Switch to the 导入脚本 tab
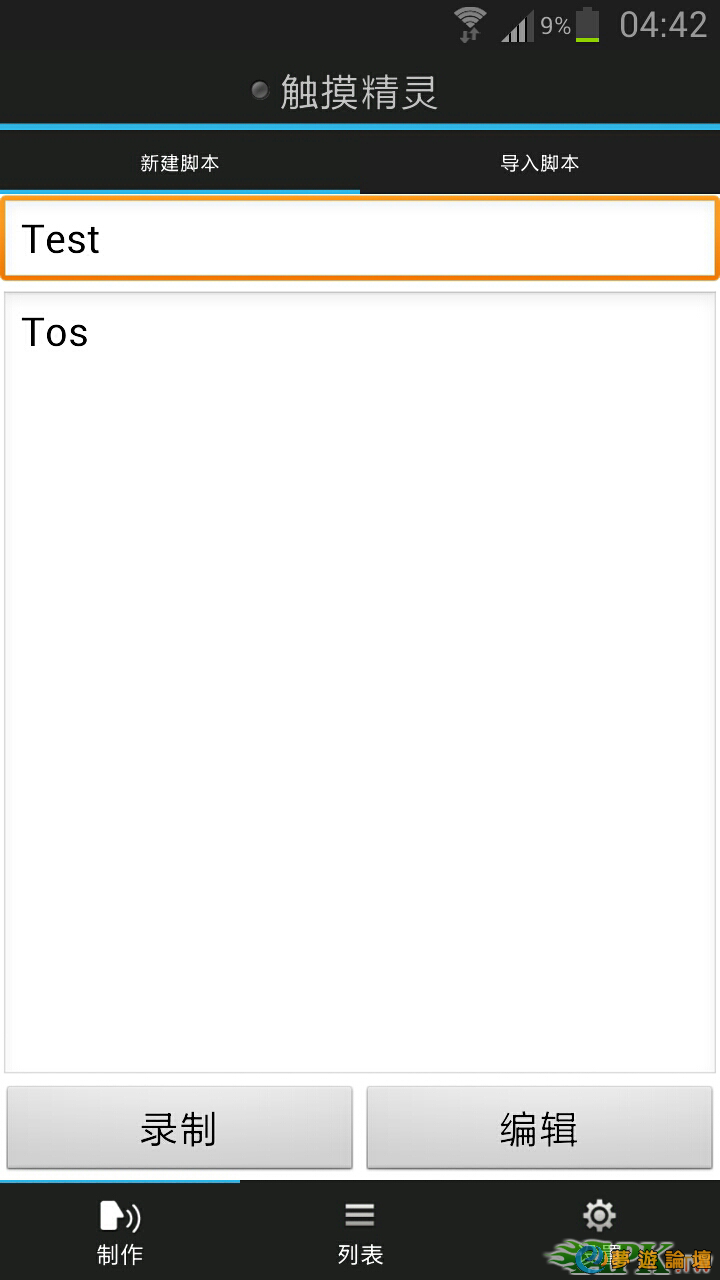This screenshot has width=720, height=1280. click(x=540, y=163)
